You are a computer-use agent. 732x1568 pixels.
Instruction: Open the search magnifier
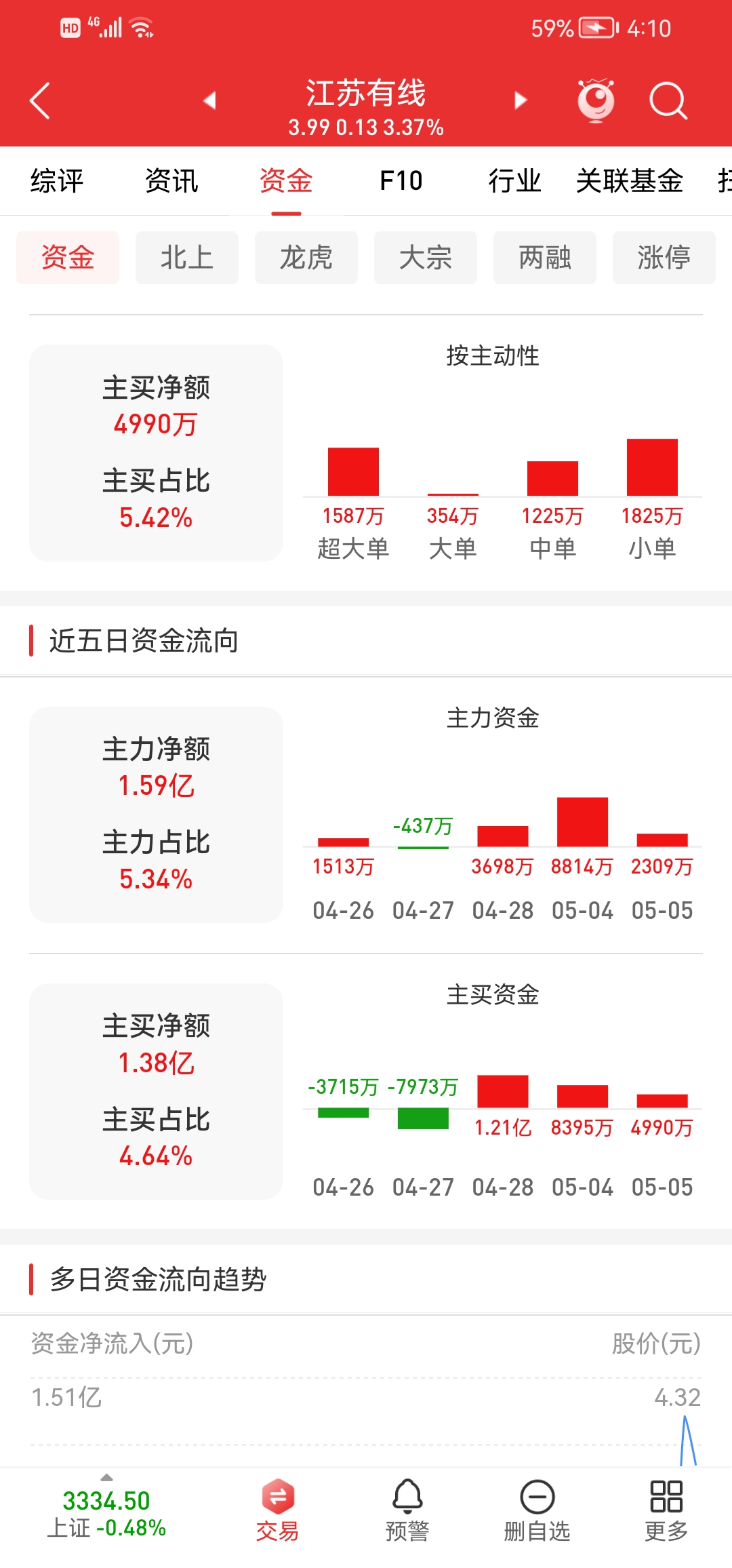pyautogui.click(x=668, y=101)
